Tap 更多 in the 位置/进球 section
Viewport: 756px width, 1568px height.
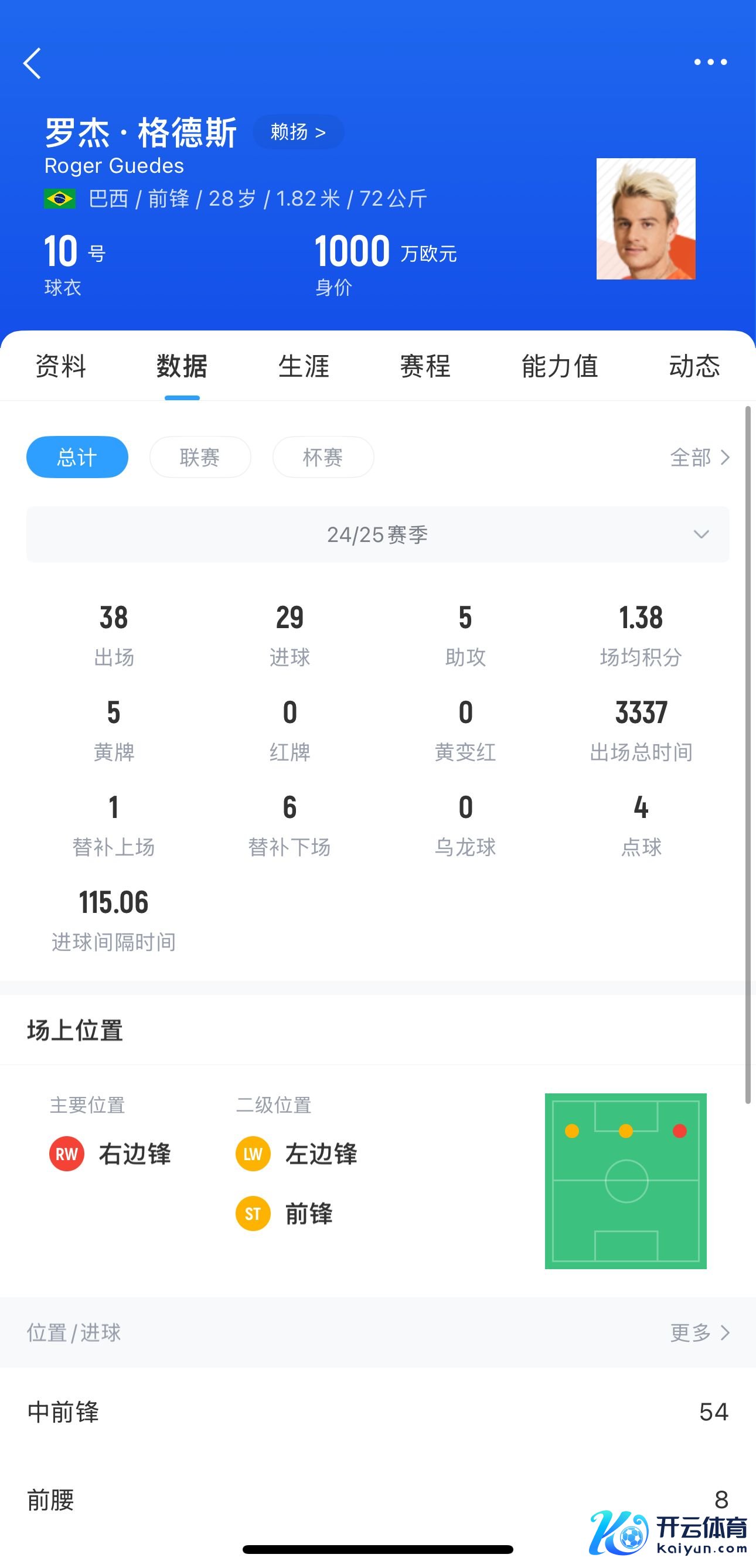(x=699, y=1332)
